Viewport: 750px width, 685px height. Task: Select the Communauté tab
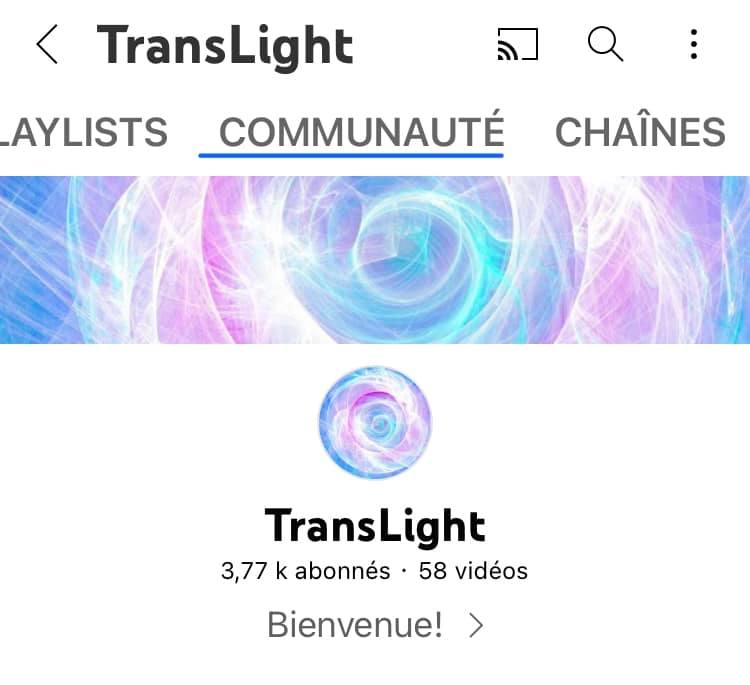pos(361,132)
